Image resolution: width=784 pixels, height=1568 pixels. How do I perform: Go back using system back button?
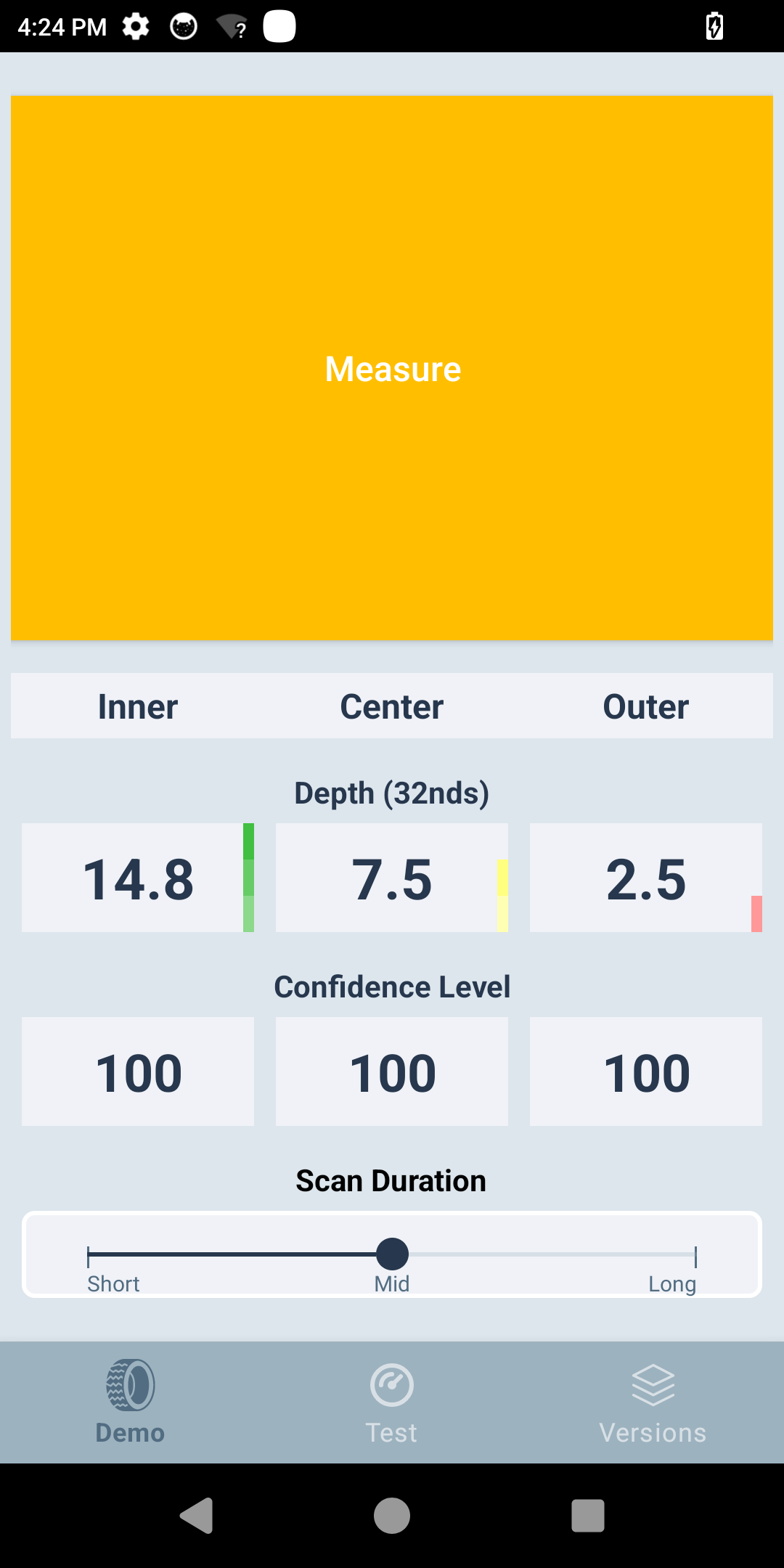(196, 1516)
